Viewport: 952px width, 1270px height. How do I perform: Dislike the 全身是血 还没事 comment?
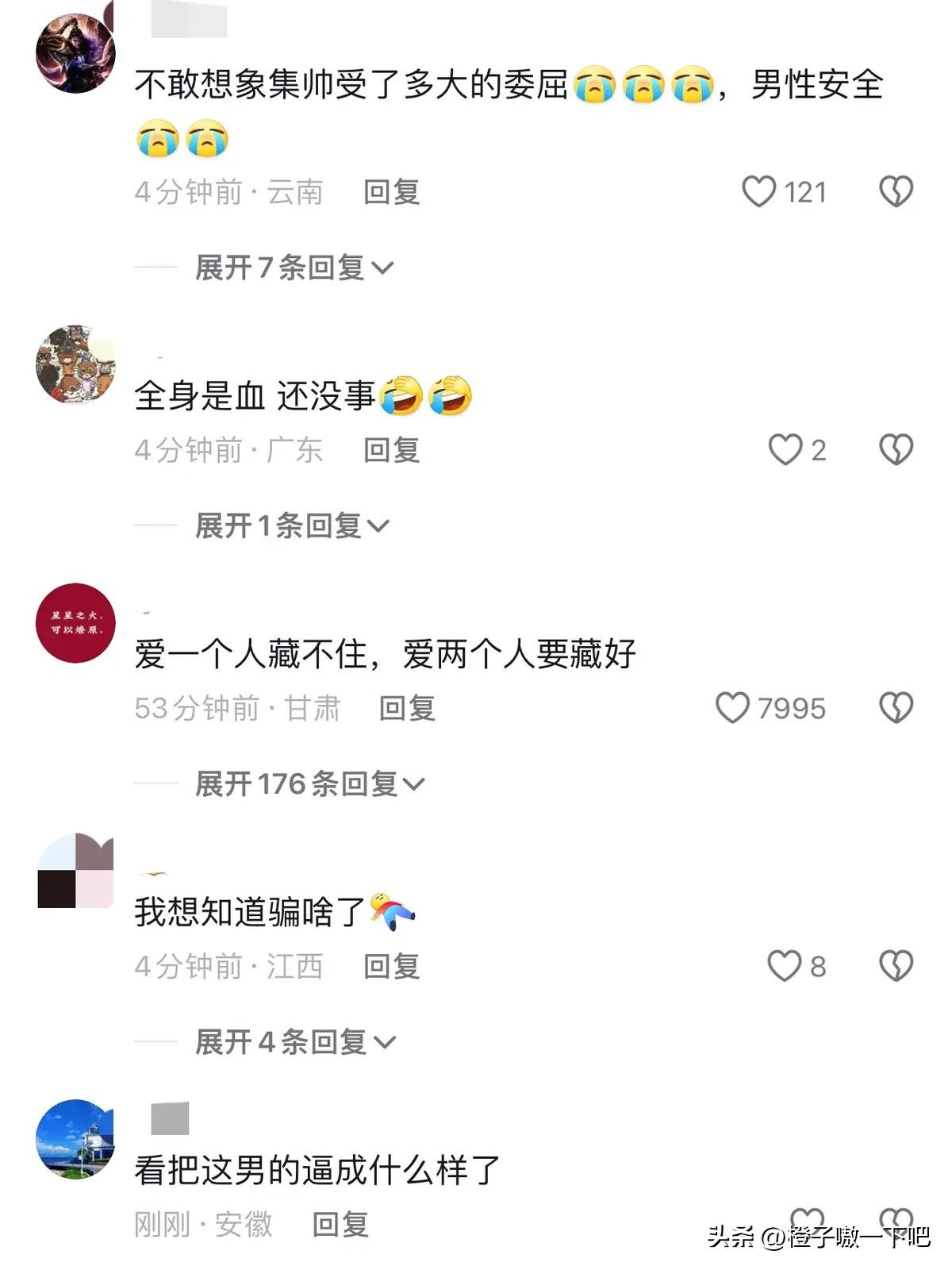896,450
